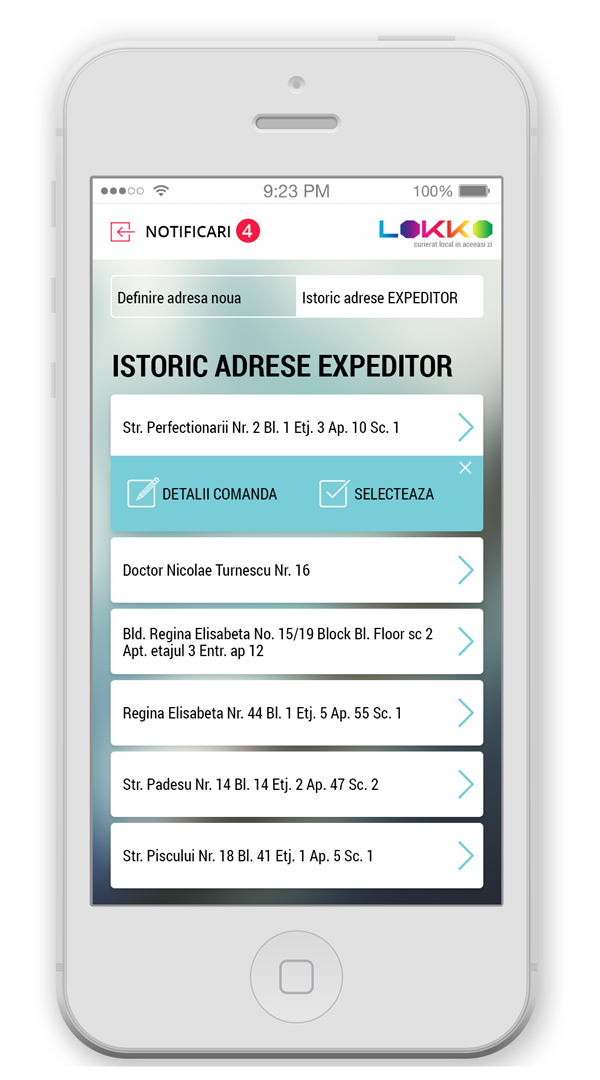Open Str. Padesu Nr. 14 address
Image resolution: width=600 pixels, height=1080 pixels.
pos(297,784)
